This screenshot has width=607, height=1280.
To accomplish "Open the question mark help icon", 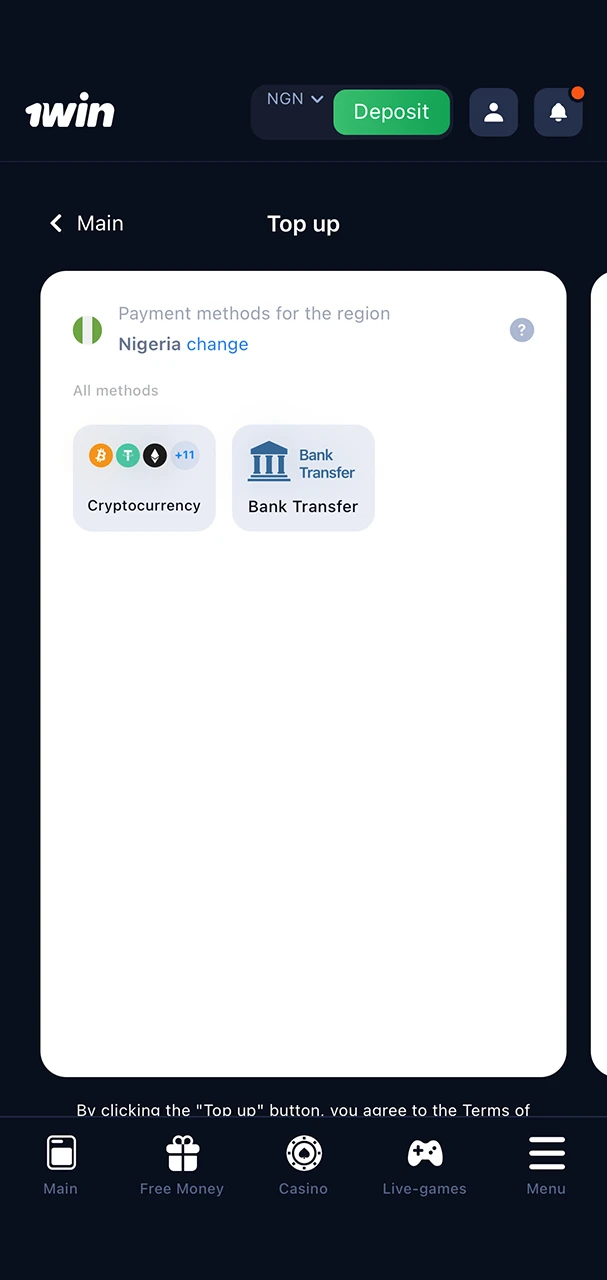I will (522, 330).
